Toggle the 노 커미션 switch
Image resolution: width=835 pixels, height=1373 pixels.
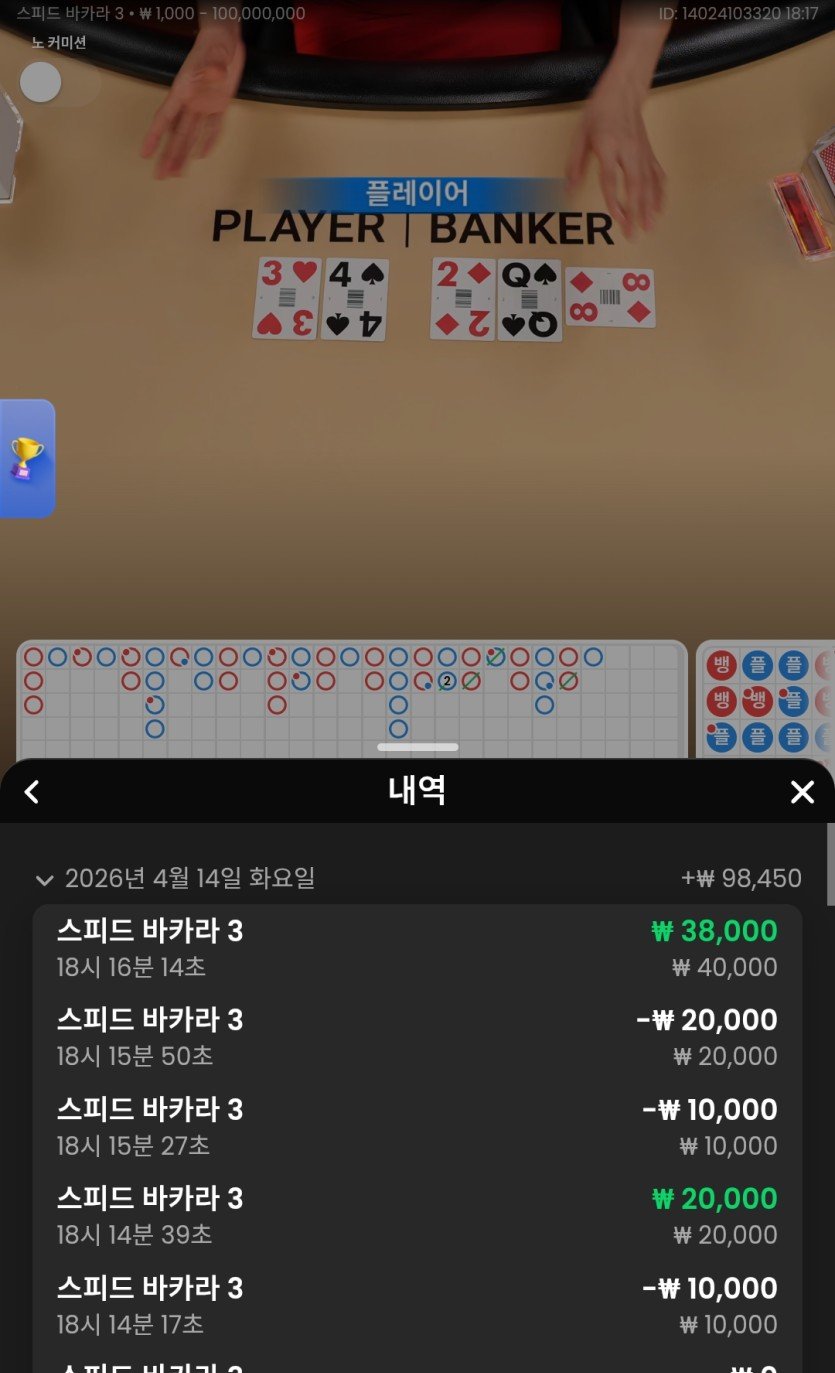[x=58, y=83]
